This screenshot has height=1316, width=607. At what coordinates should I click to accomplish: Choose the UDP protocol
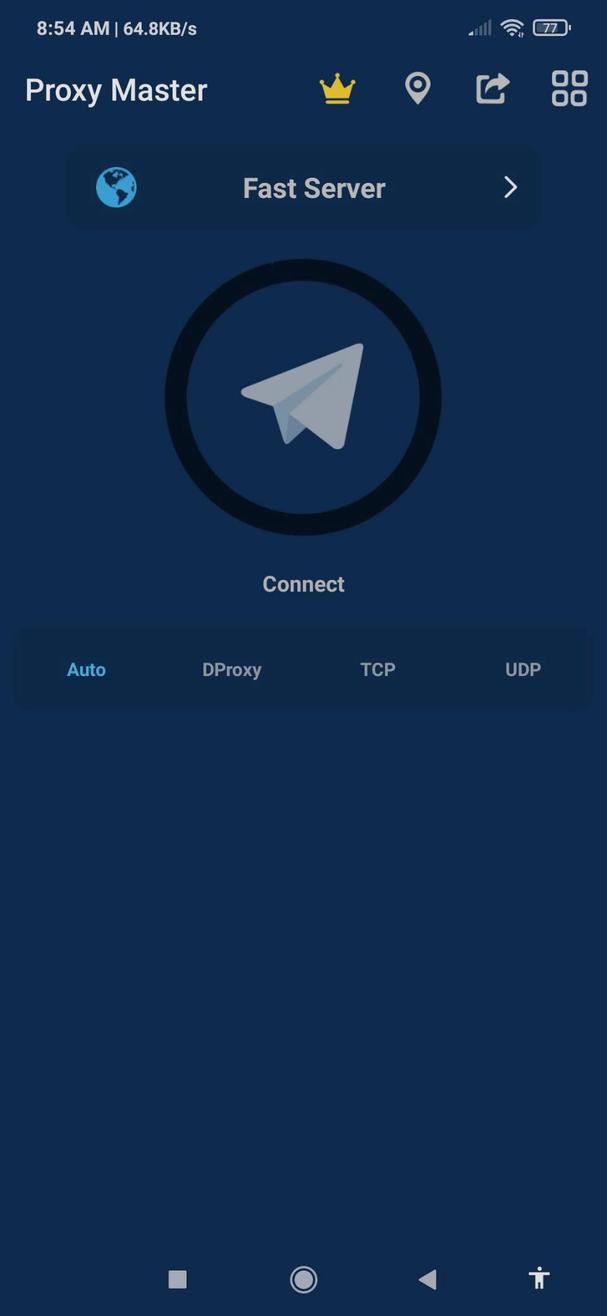[x=523, y=670]
